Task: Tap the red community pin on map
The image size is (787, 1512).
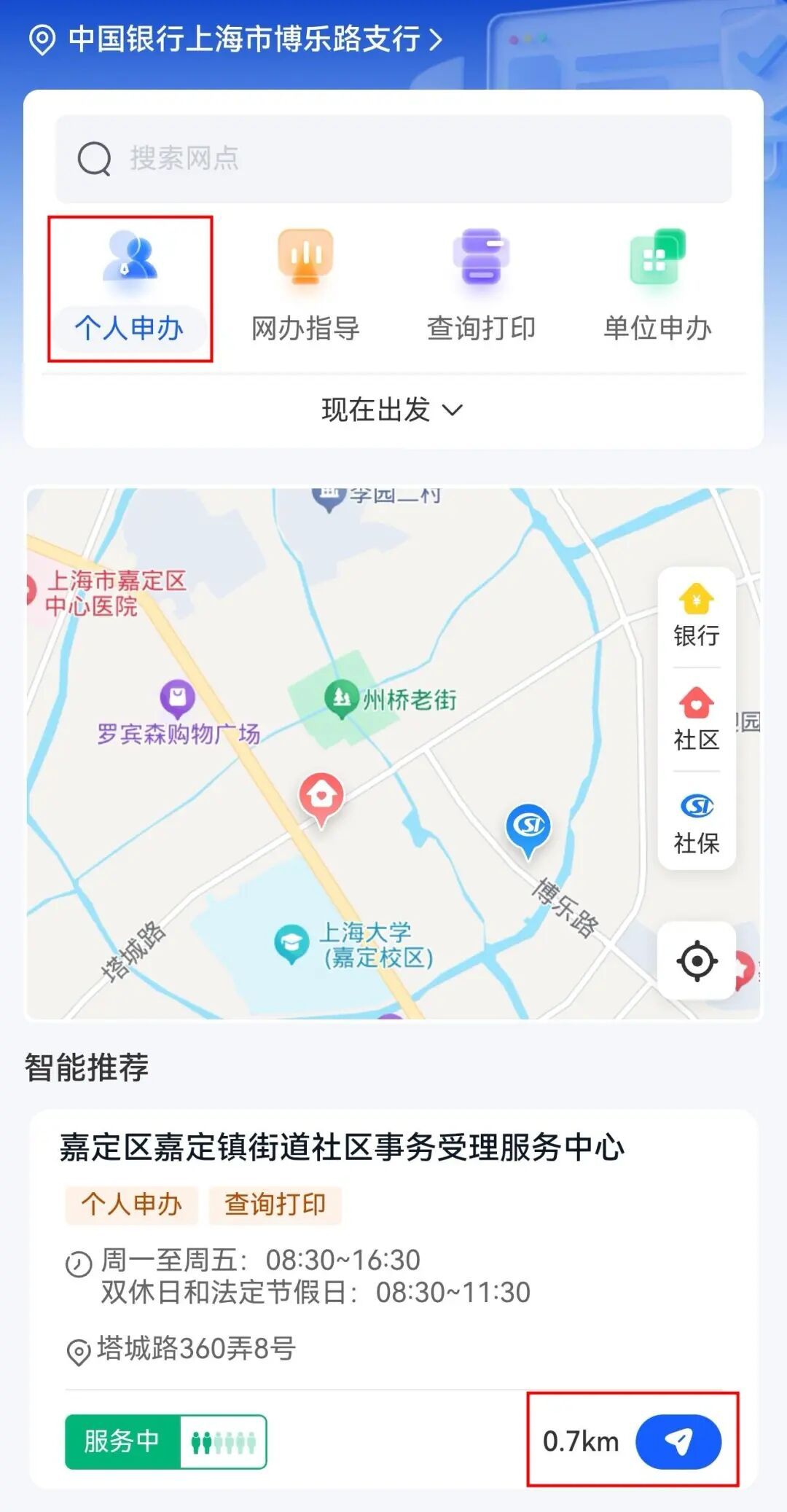Action: pos(321,796)
